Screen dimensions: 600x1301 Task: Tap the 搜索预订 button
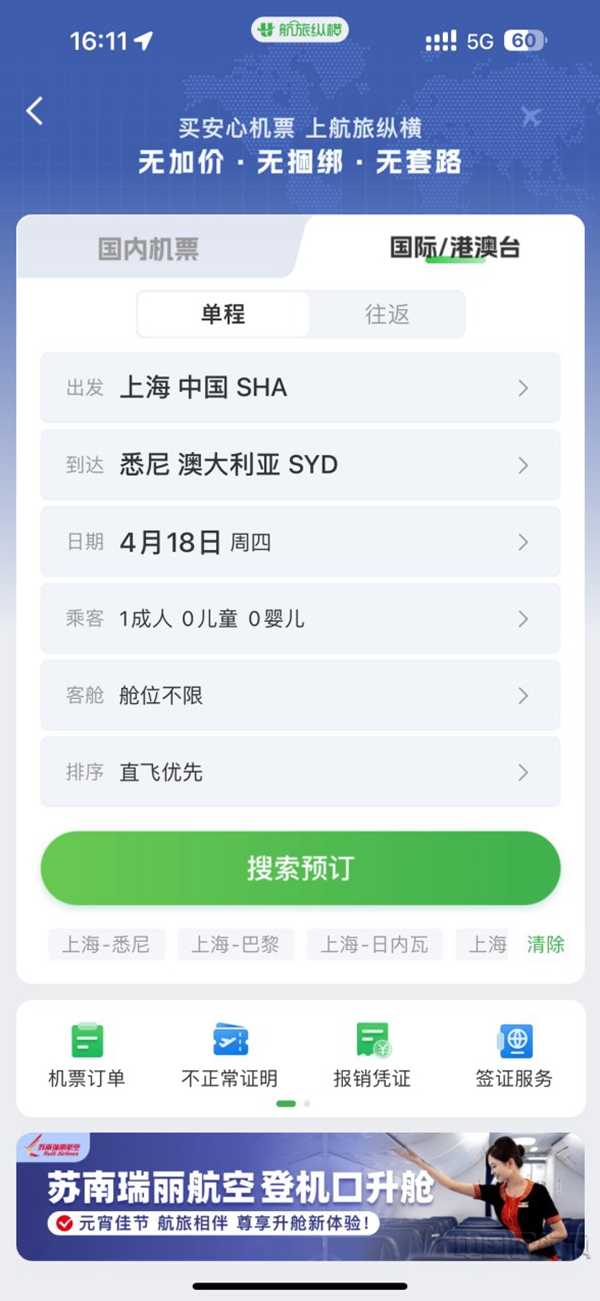(x=300, y=868)
